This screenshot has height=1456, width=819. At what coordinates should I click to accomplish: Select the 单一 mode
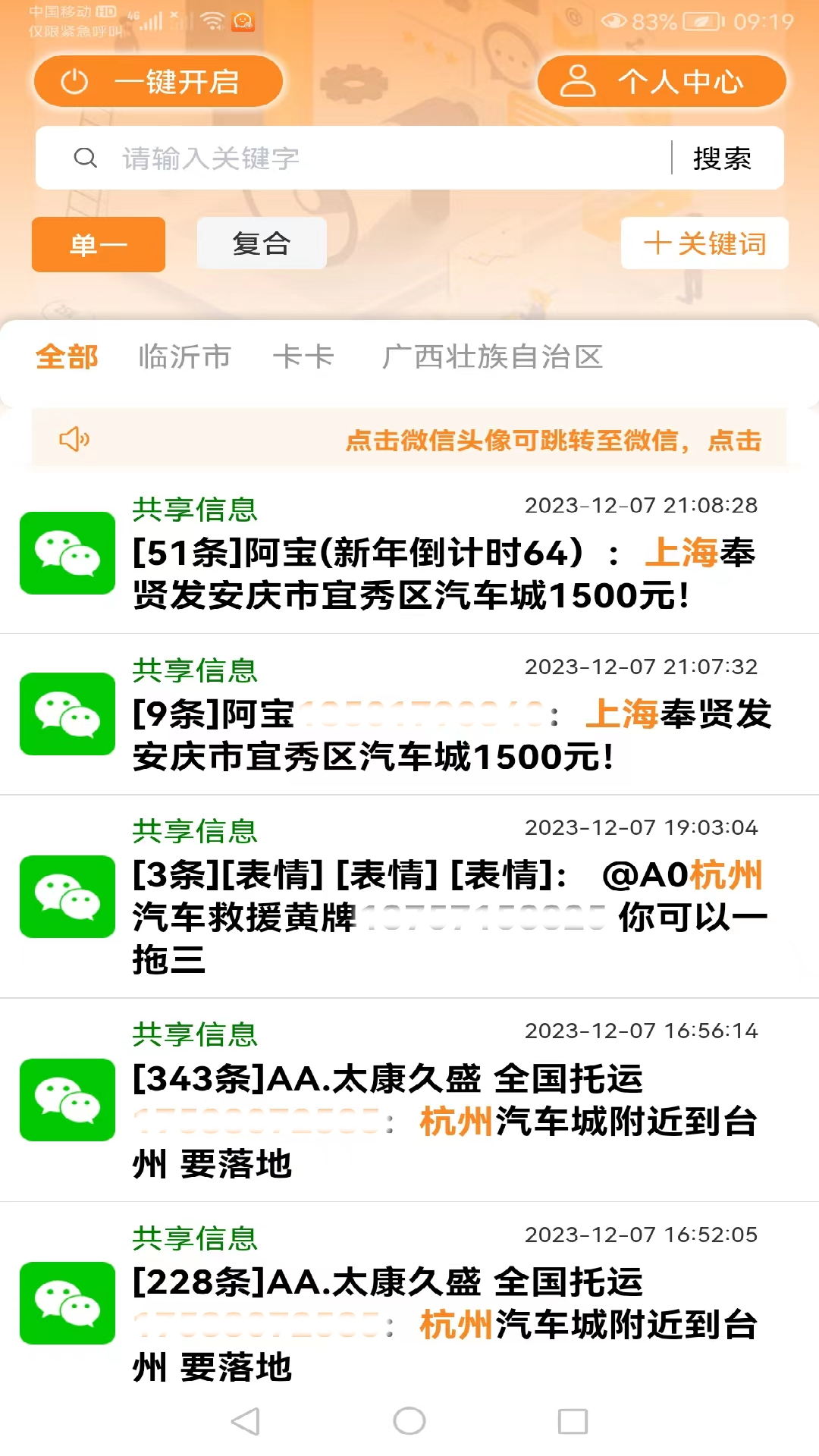(99, 244)
